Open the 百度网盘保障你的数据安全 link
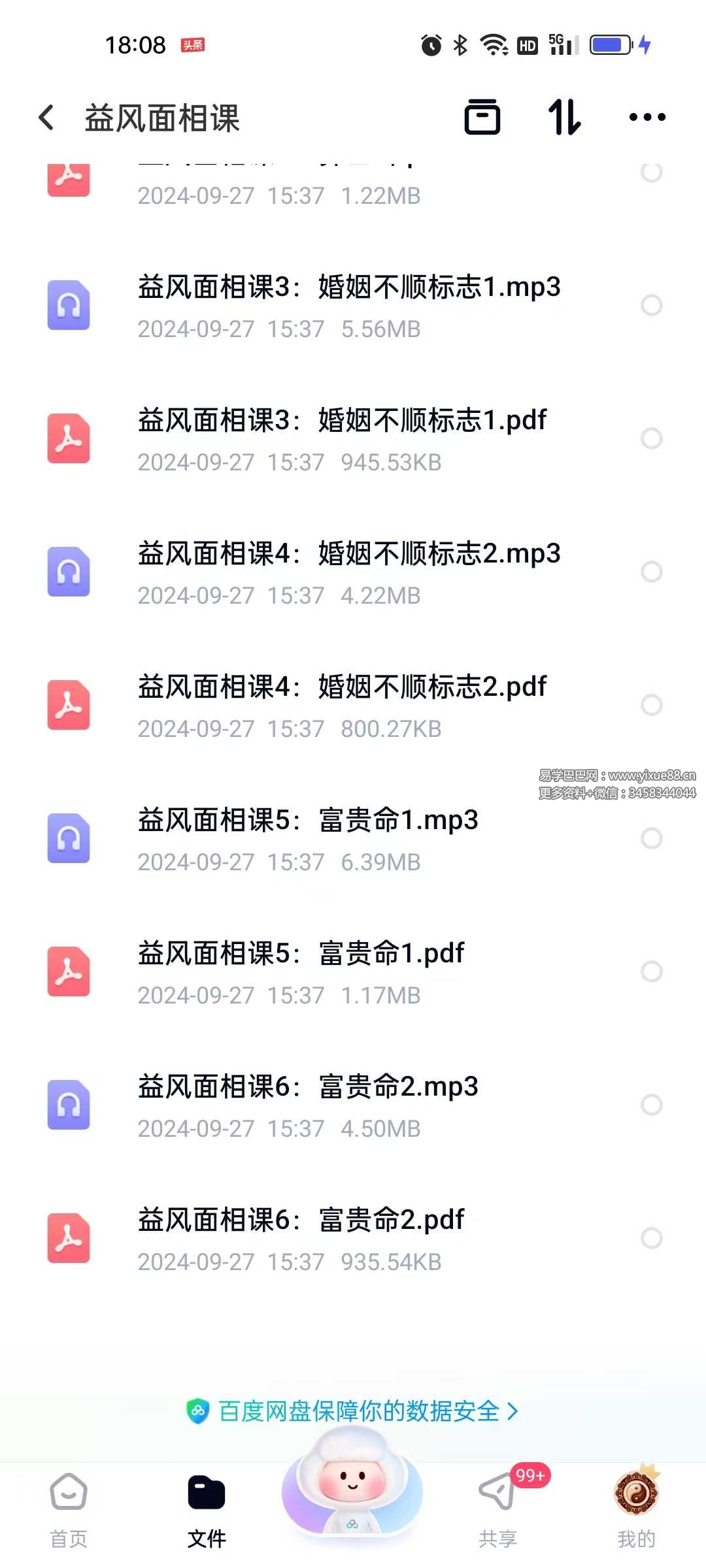The width and height of the screenshot is (706, 1568). click(x=353, y=1411)
